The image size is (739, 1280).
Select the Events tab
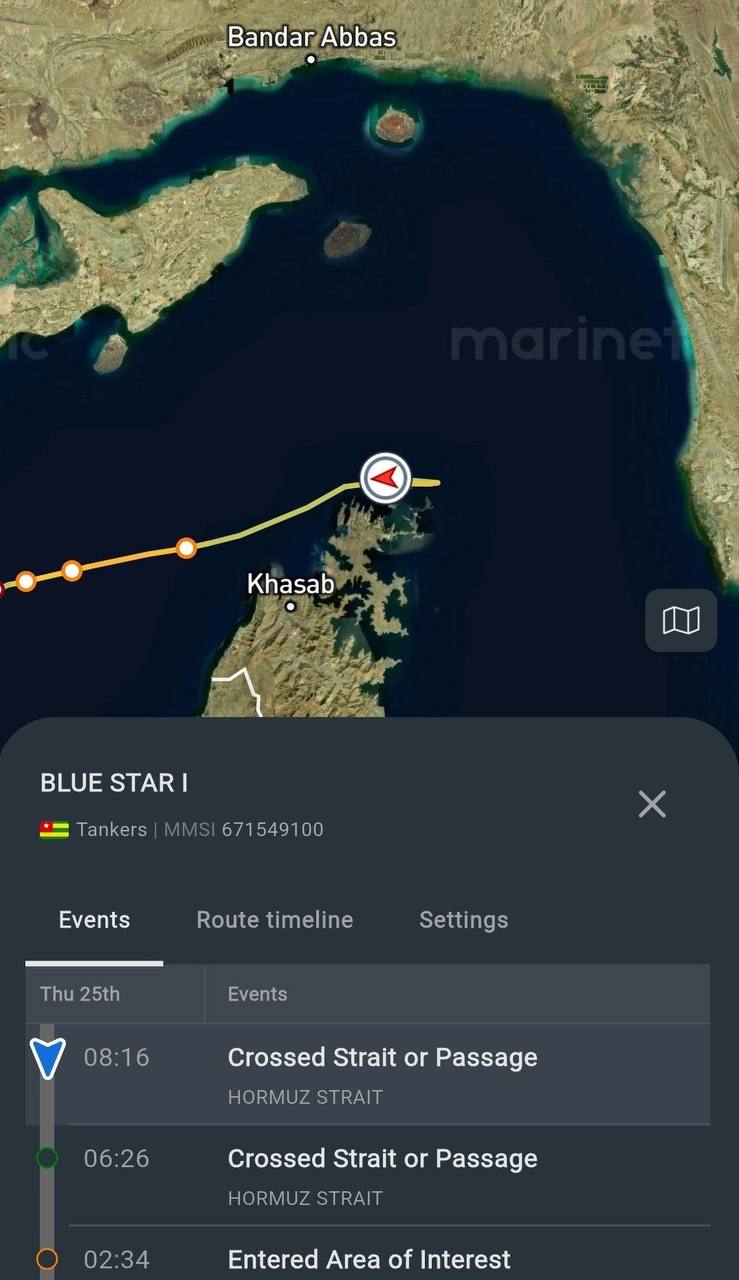pos(94,920)
